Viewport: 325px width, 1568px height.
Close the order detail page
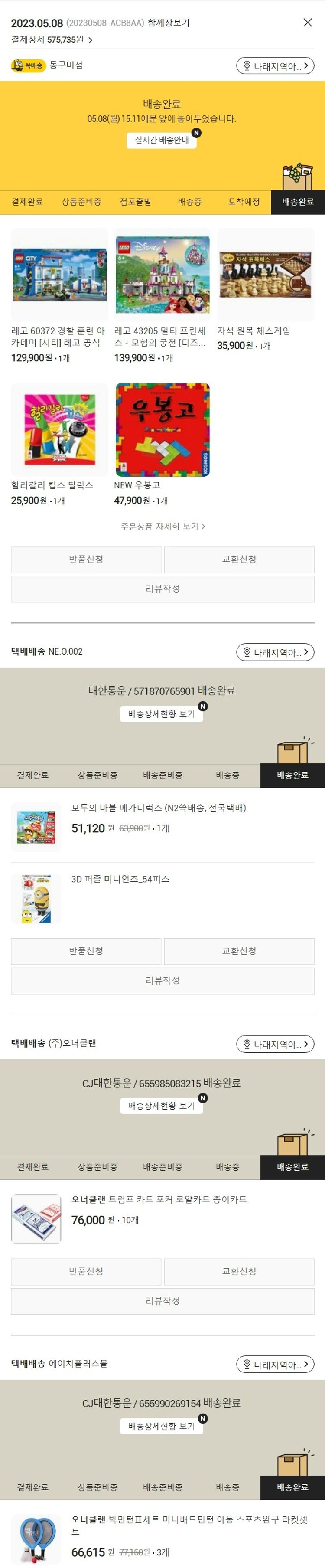click(307, 23)
